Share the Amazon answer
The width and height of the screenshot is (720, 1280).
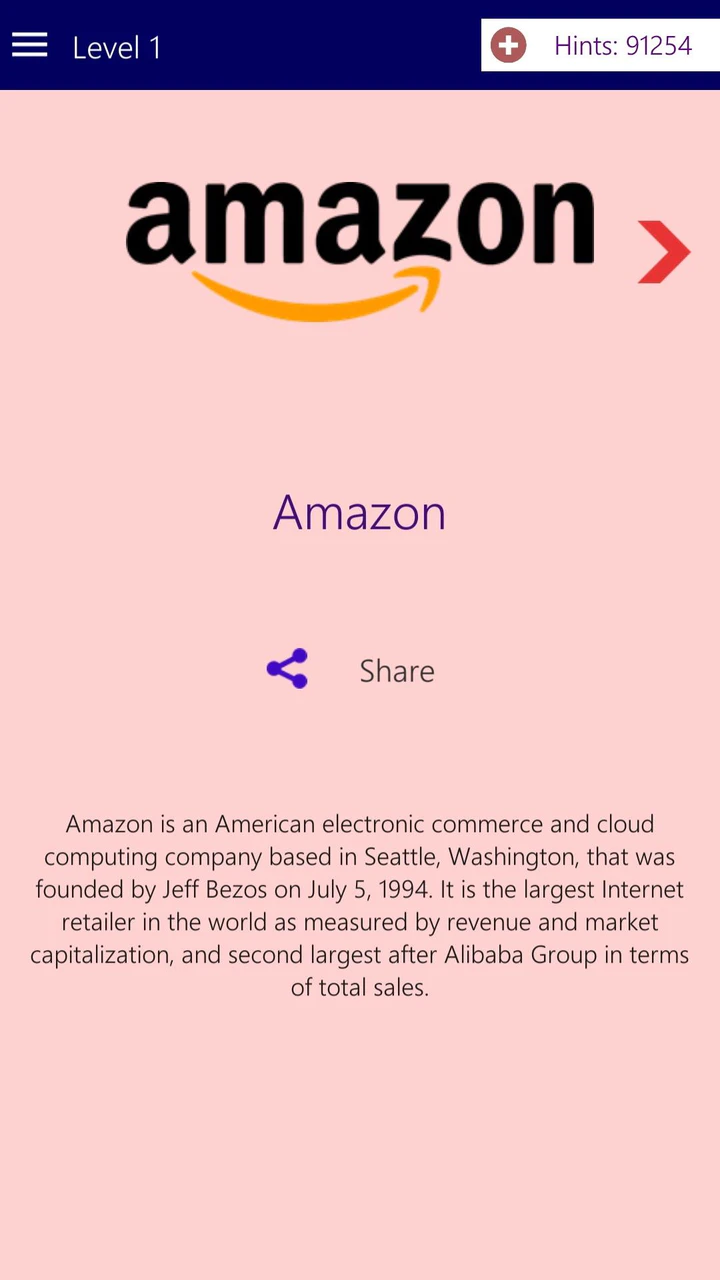(x=351, y=670)
